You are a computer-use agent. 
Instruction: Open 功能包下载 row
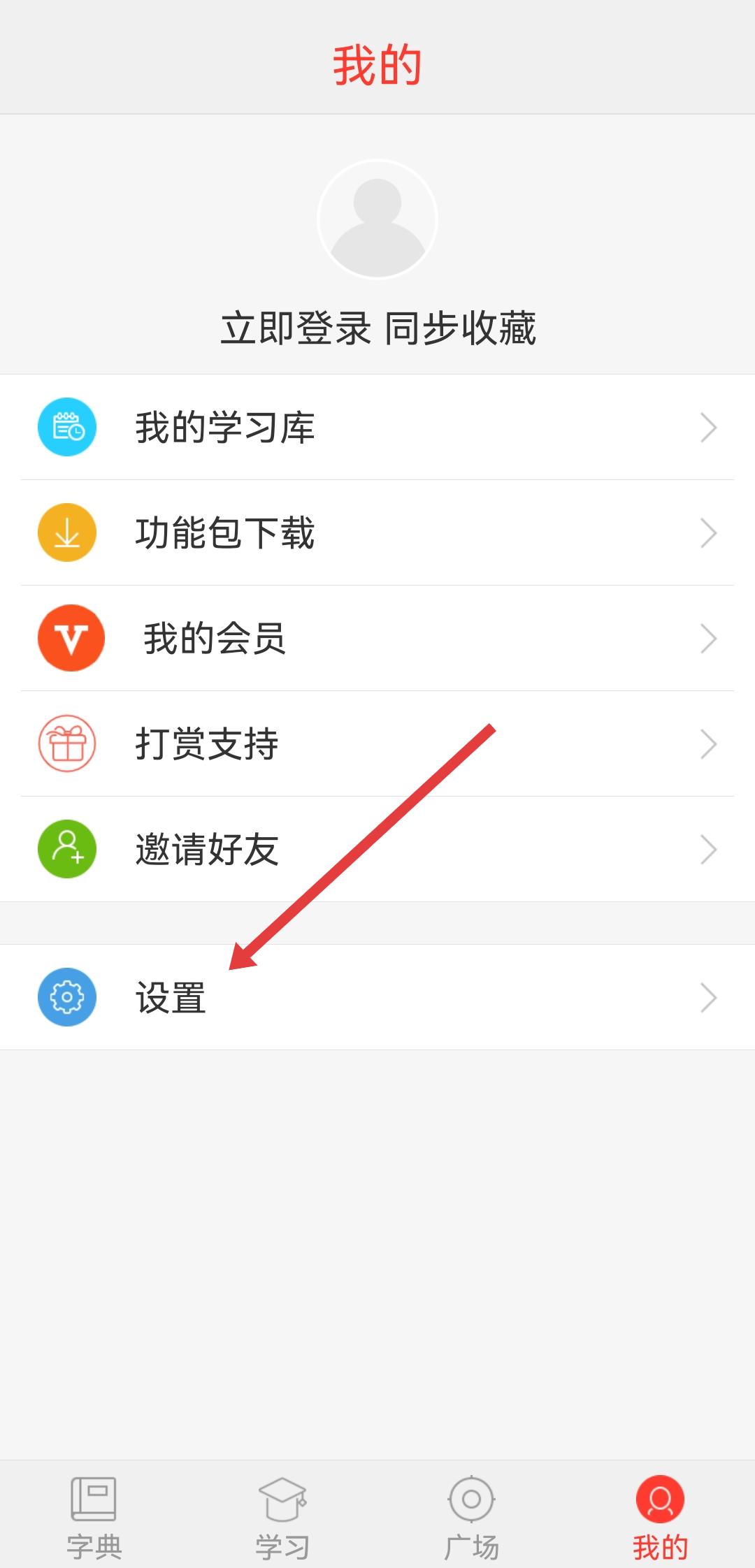coord(377,533)
